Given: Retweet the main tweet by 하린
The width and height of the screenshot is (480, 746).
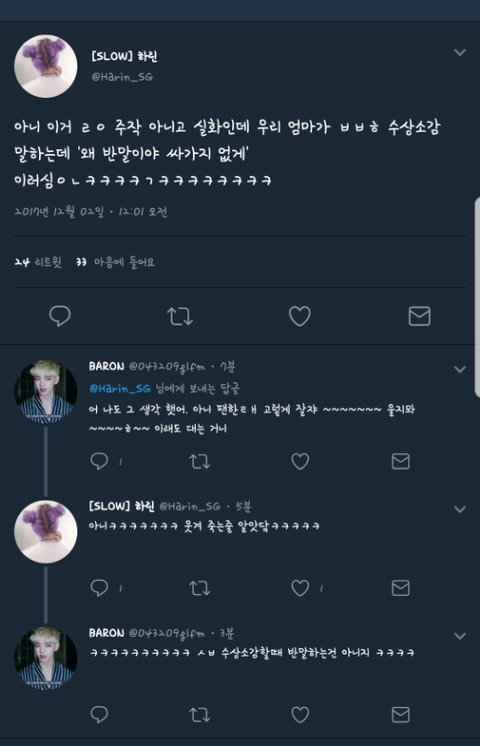Looking at the screenshot, I should pos(180,316).
